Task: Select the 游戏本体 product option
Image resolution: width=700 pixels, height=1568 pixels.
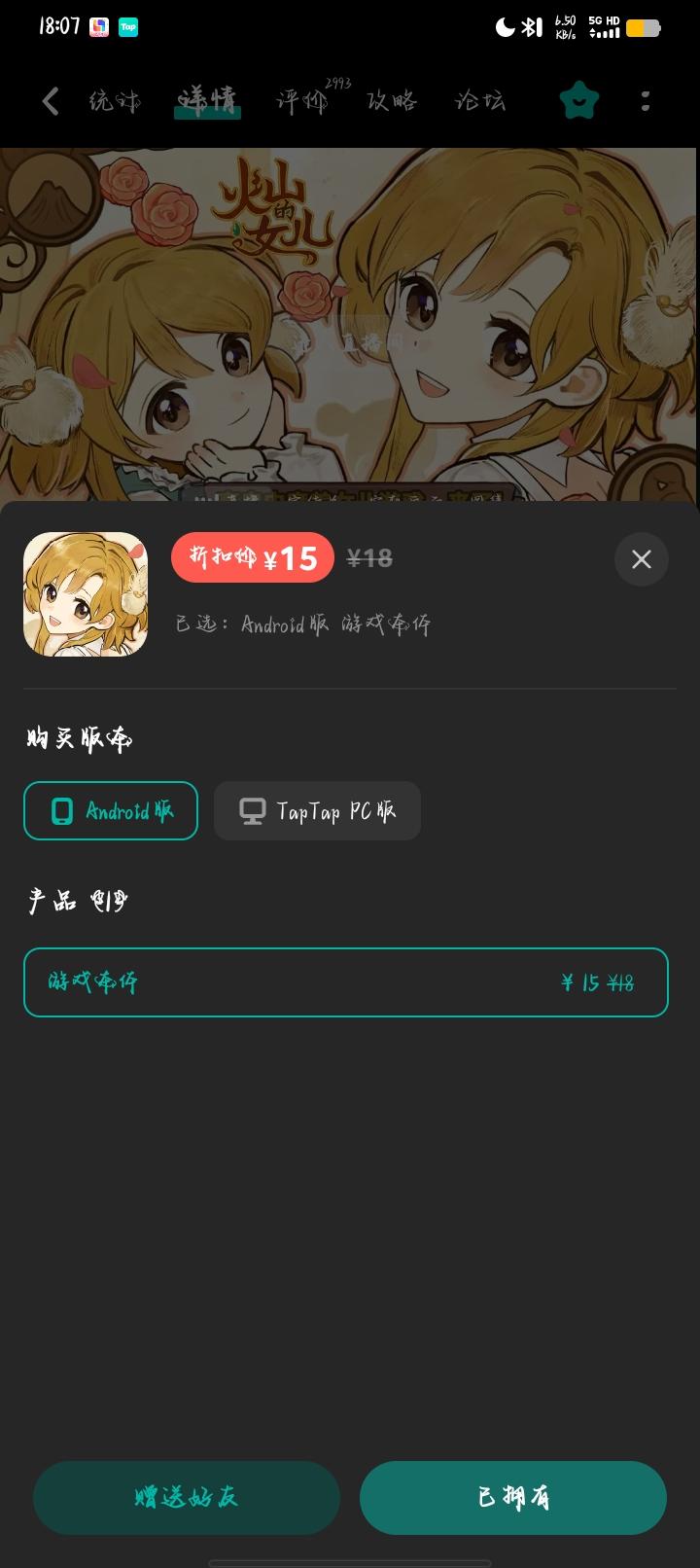Action: tap(346, 981)
